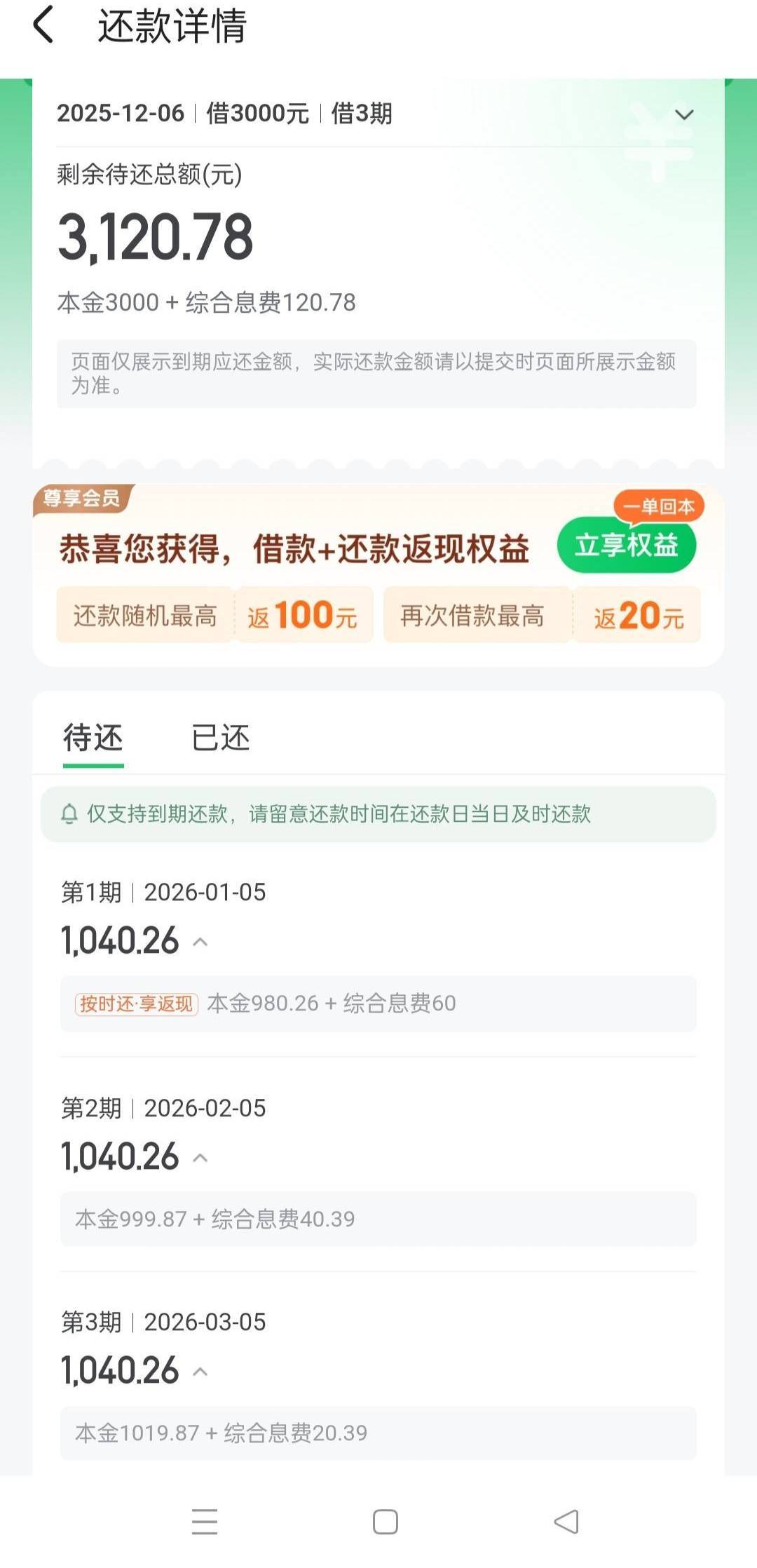The width and height of the screenshot is (757, 1568).
Task: Select the 待还 tab
Action: tap(93, 738)
